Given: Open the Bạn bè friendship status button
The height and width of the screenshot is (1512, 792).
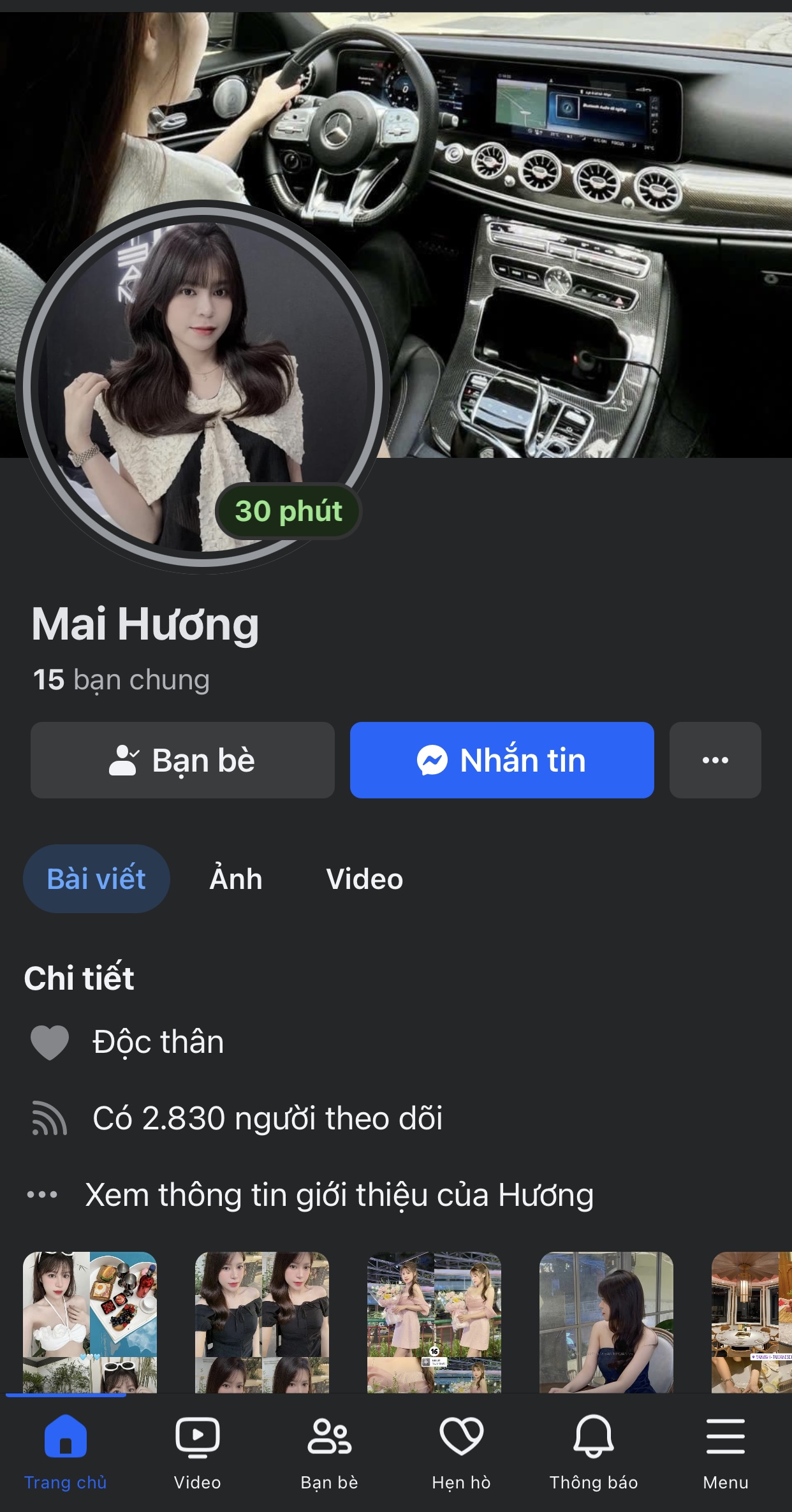Looking at the screenshot, I should (x=182, y=760).
